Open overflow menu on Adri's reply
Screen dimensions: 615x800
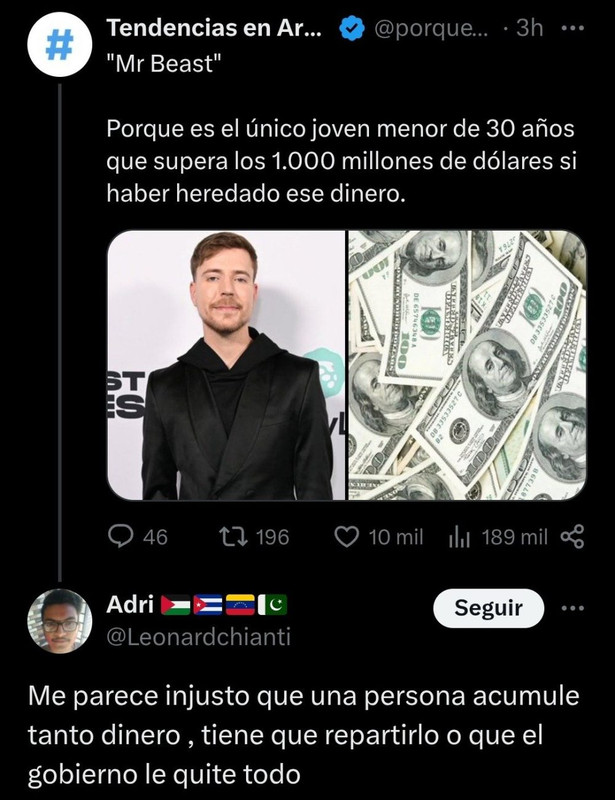point(572,608)
